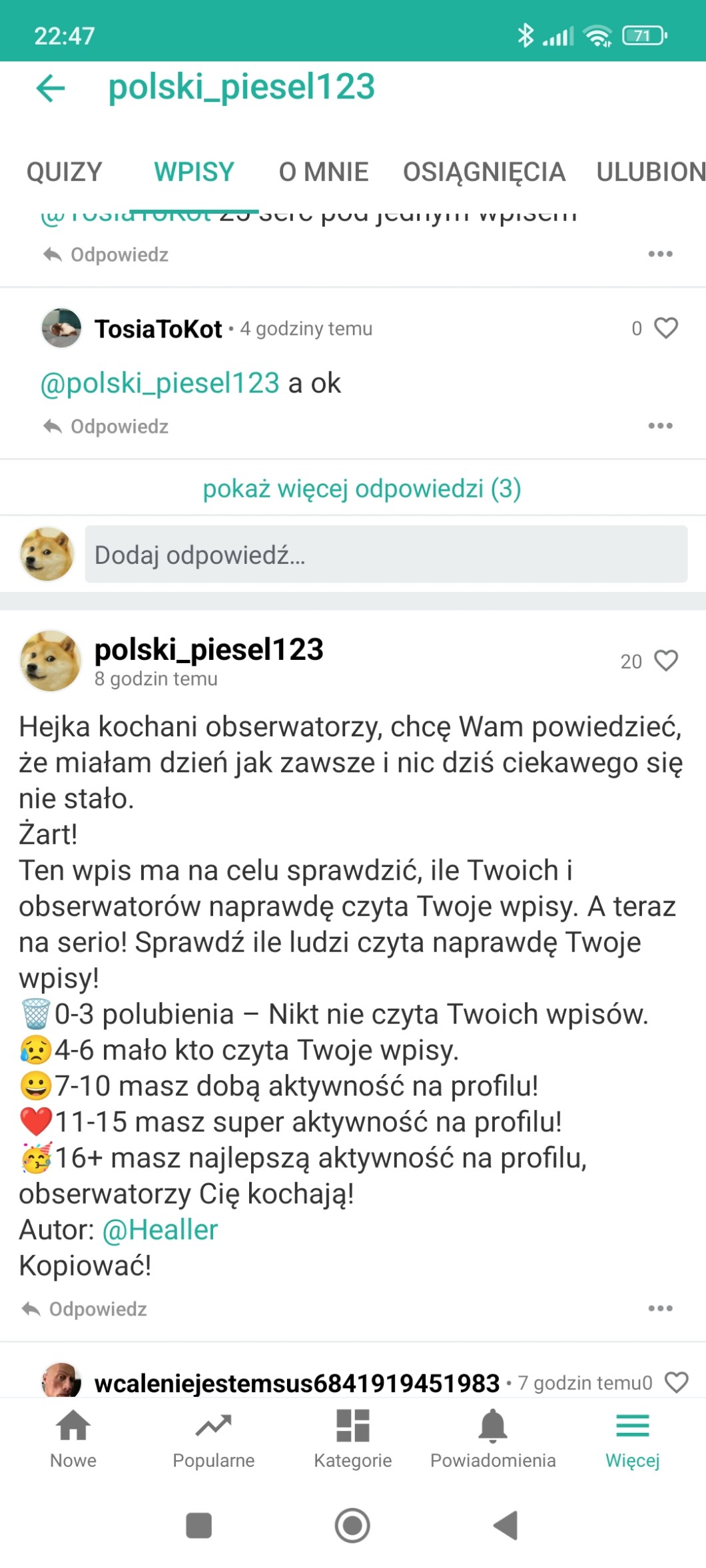The width and height of the screenshot is (706, 1568).
Task: Open Powiadomienia notifications
Action: 493,1438
